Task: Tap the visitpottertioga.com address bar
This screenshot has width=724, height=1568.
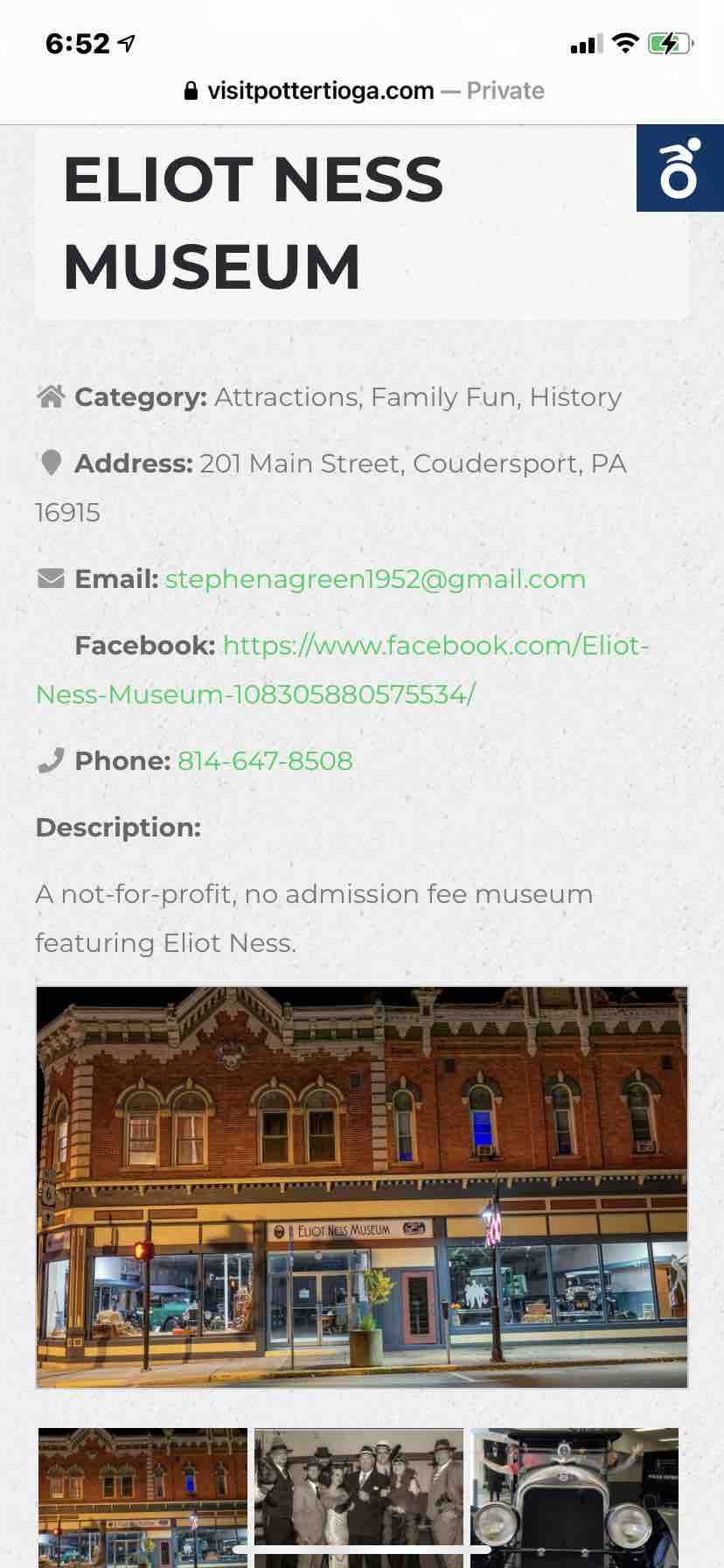Action: [362, 91]
